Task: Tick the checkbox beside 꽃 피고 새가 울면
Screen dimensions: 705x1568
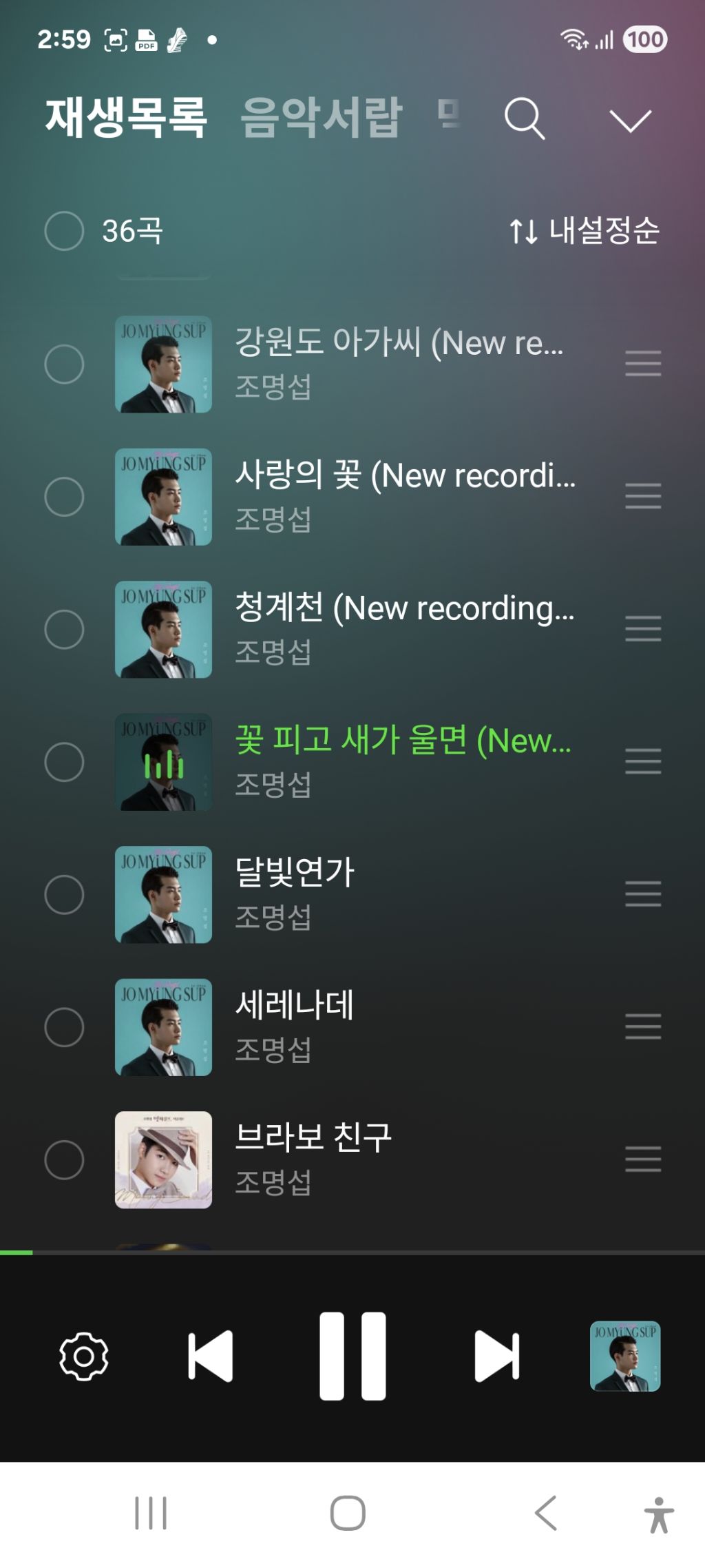Action: (x=64, y=762)
